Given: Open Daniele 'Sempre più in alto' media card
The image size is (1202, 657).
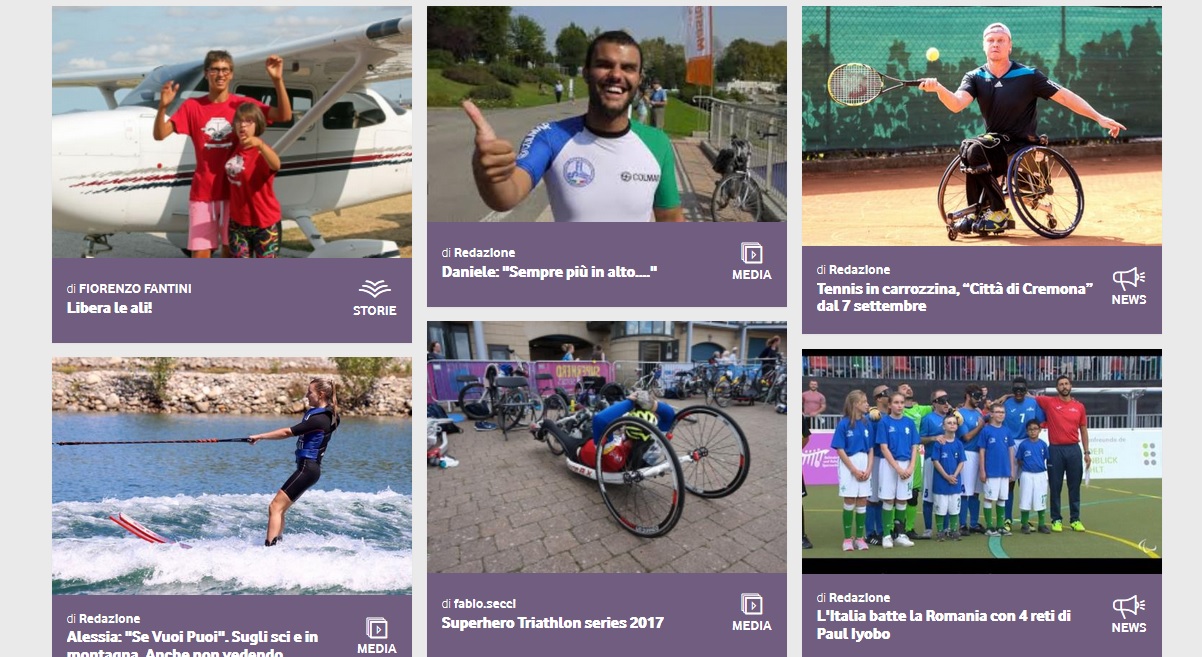Looking at the screenshot, I should [549, 272].
